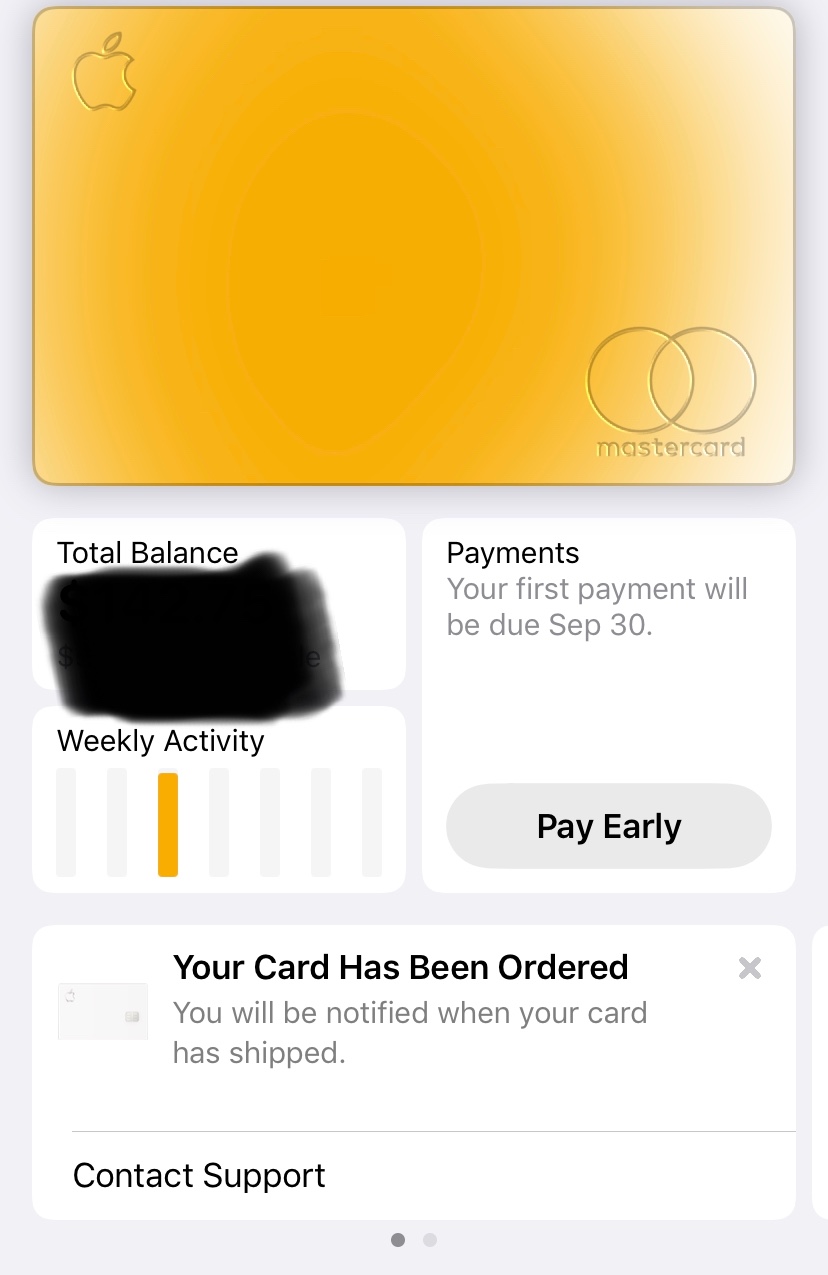
Task: Open Contact Support
Action: click(x=200, y=1175)
